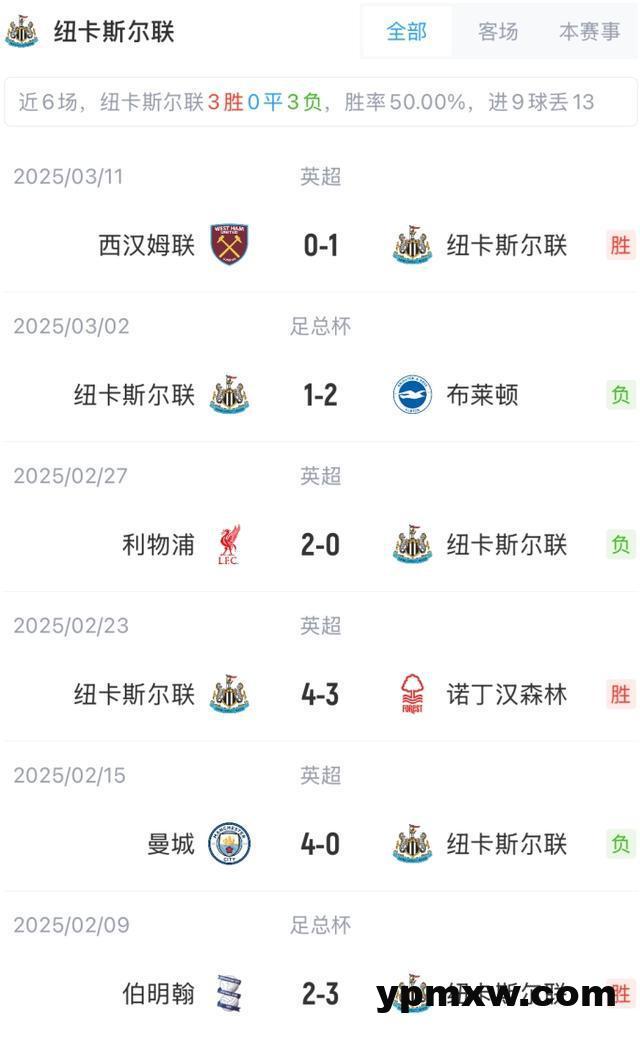View the 伯明翰 2-3 match on 2025/02/09

click(x=321, y=993)
